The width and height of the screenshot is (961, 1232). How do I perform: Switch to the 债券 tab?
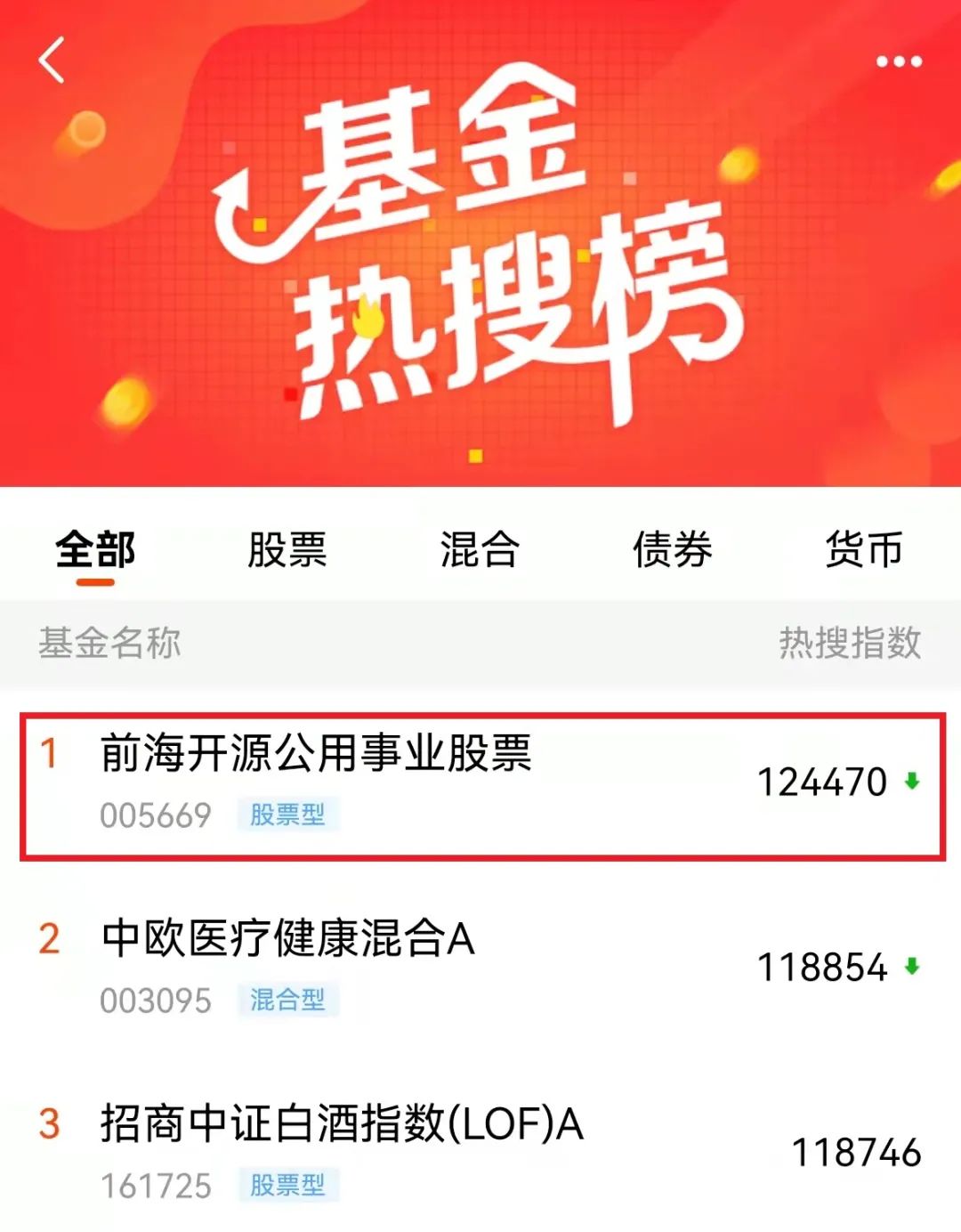(x=672, y=549)
